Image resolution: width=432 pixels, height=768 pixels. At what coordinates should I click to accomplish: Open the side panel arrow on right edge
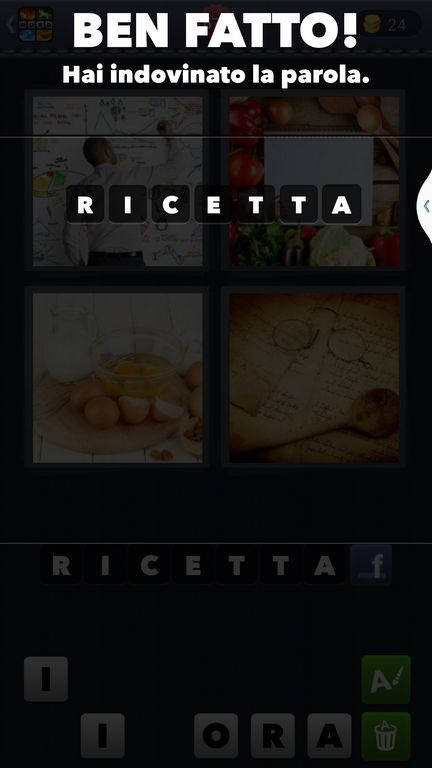(425, 206)
